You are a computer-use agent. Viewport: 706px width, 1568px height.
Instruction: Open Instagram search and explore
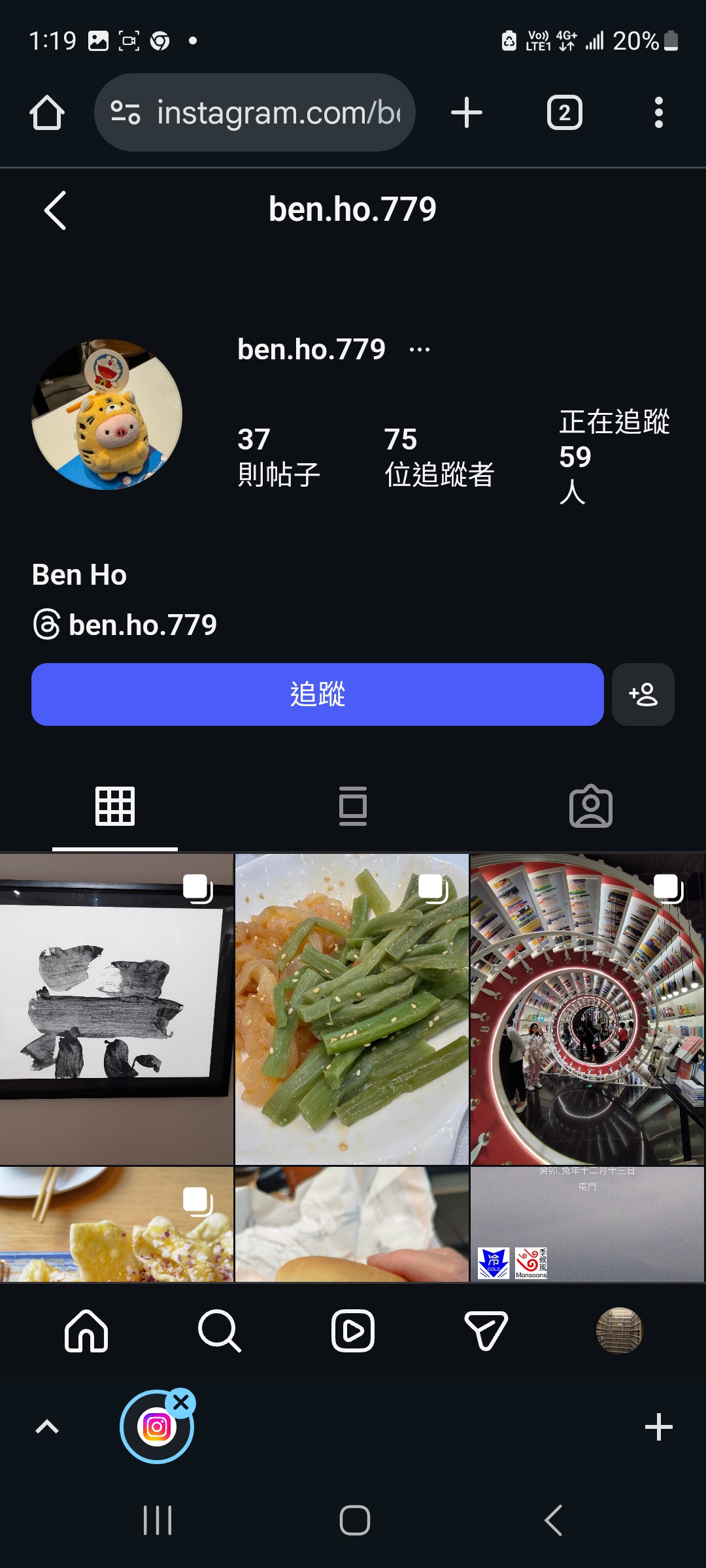[x=220, y=1330]
